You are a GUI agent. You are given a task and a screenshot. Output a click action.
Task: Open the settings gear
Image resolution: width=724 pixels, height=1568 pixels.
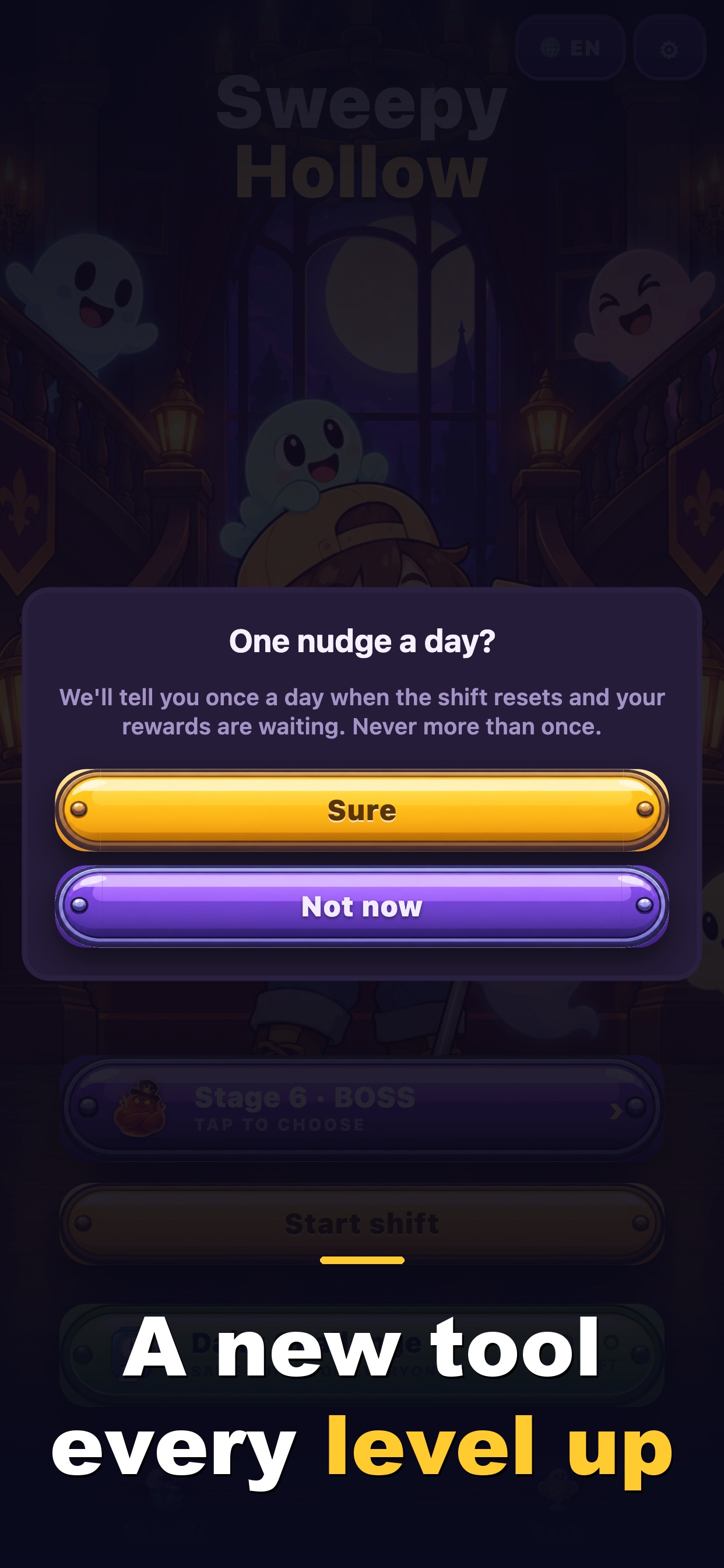669,48
